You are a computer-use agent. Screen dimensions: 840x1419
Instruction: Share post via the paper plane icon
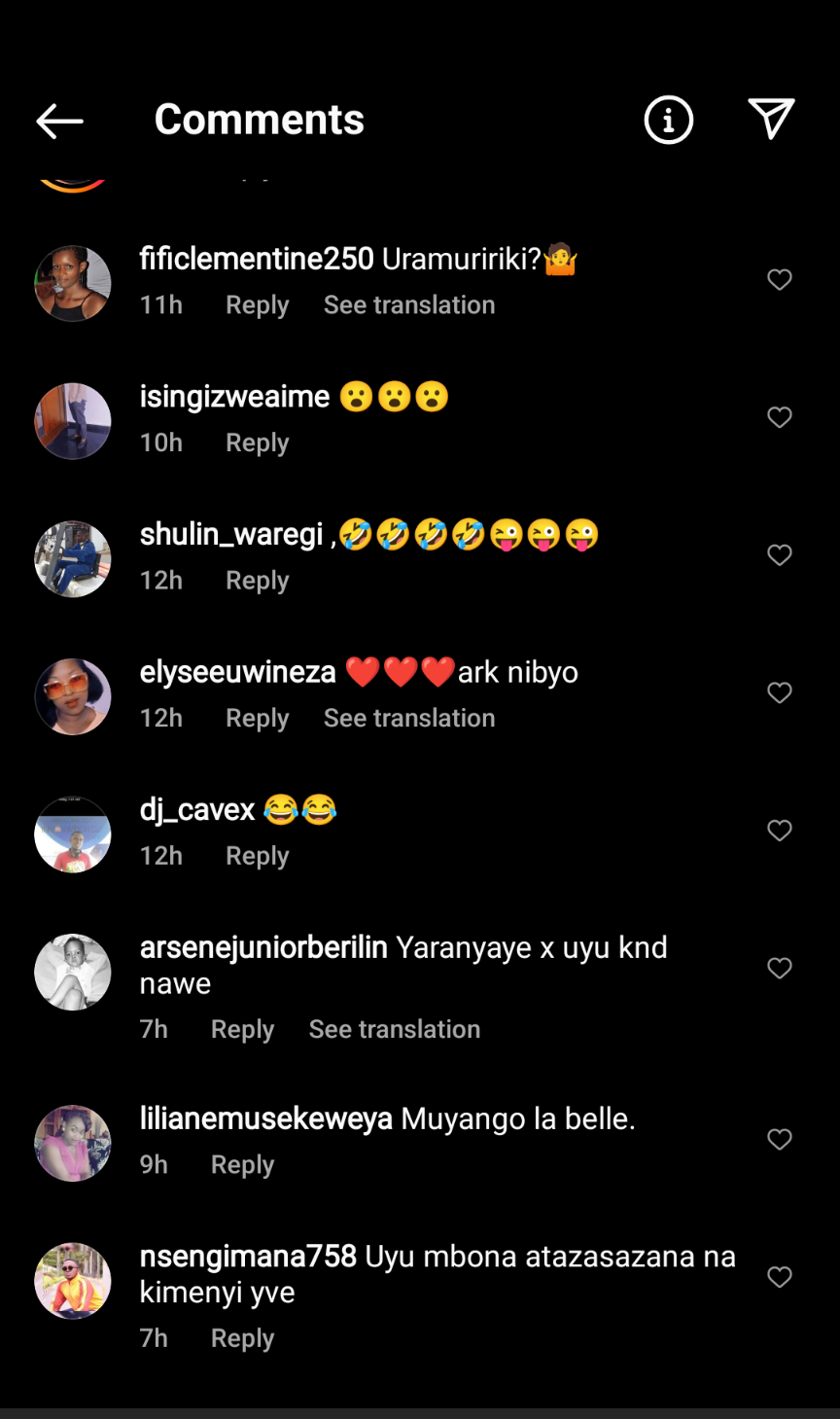[772, 119]
